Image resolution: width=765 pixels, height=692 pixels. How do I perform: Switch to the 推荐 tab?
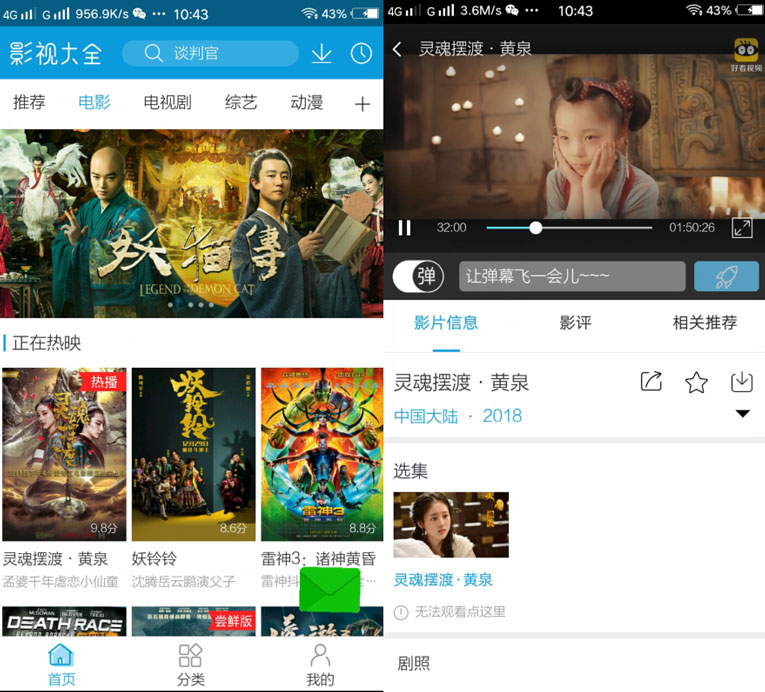[x=29, y=103]
